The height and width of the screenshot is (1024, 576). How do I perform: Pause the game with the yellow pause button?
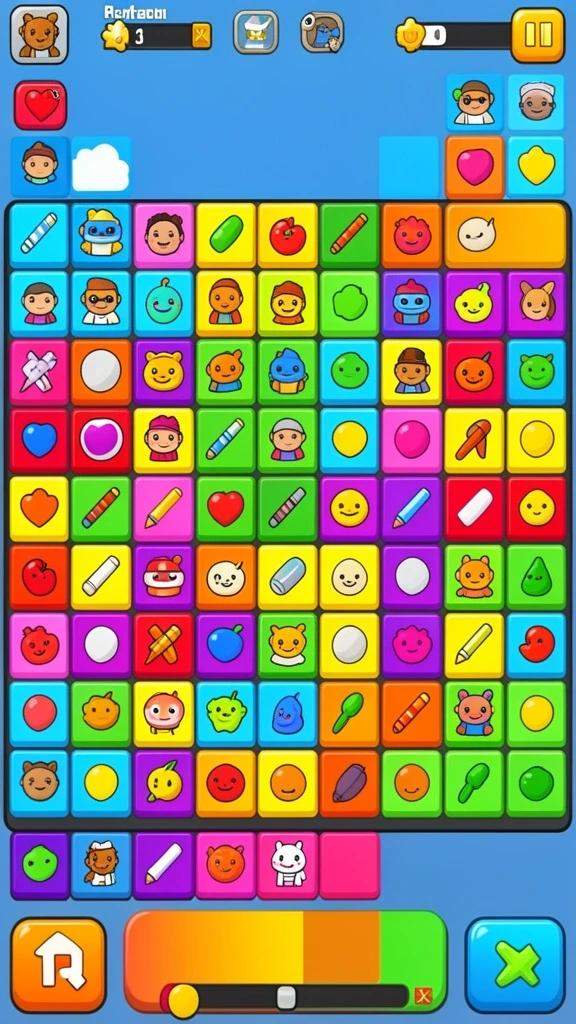click(537, 35)
